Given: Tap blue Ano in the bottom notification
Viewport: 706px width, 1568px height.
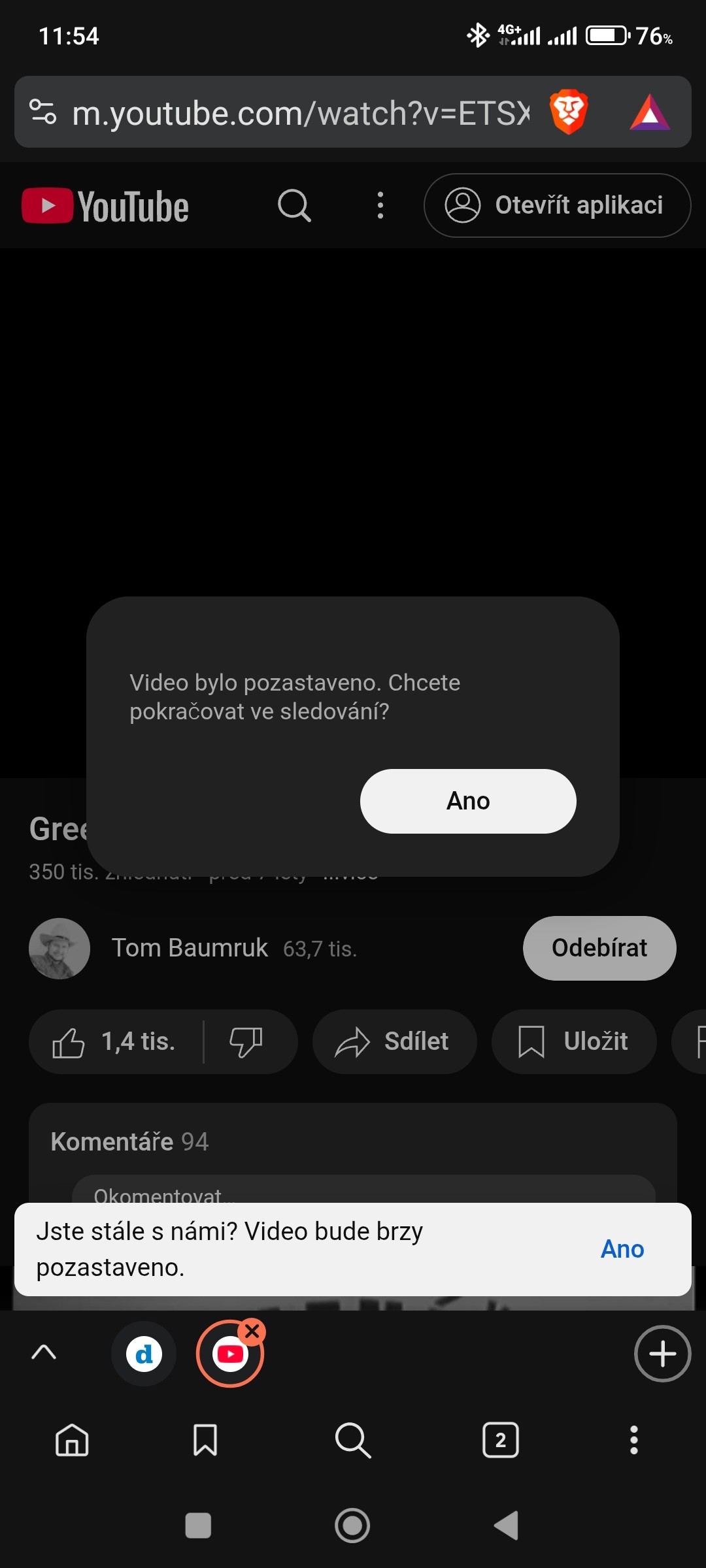Looking at the screenshot, I should click(x=622, y=1249).
